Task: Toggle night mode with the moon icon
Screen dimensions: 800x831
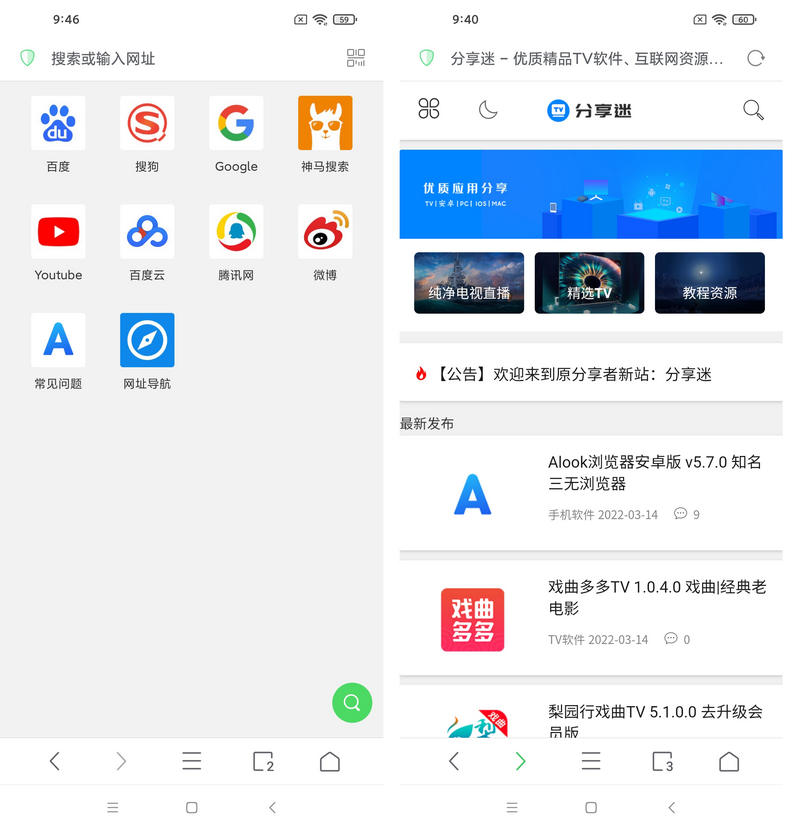Action: pos(488,110)
